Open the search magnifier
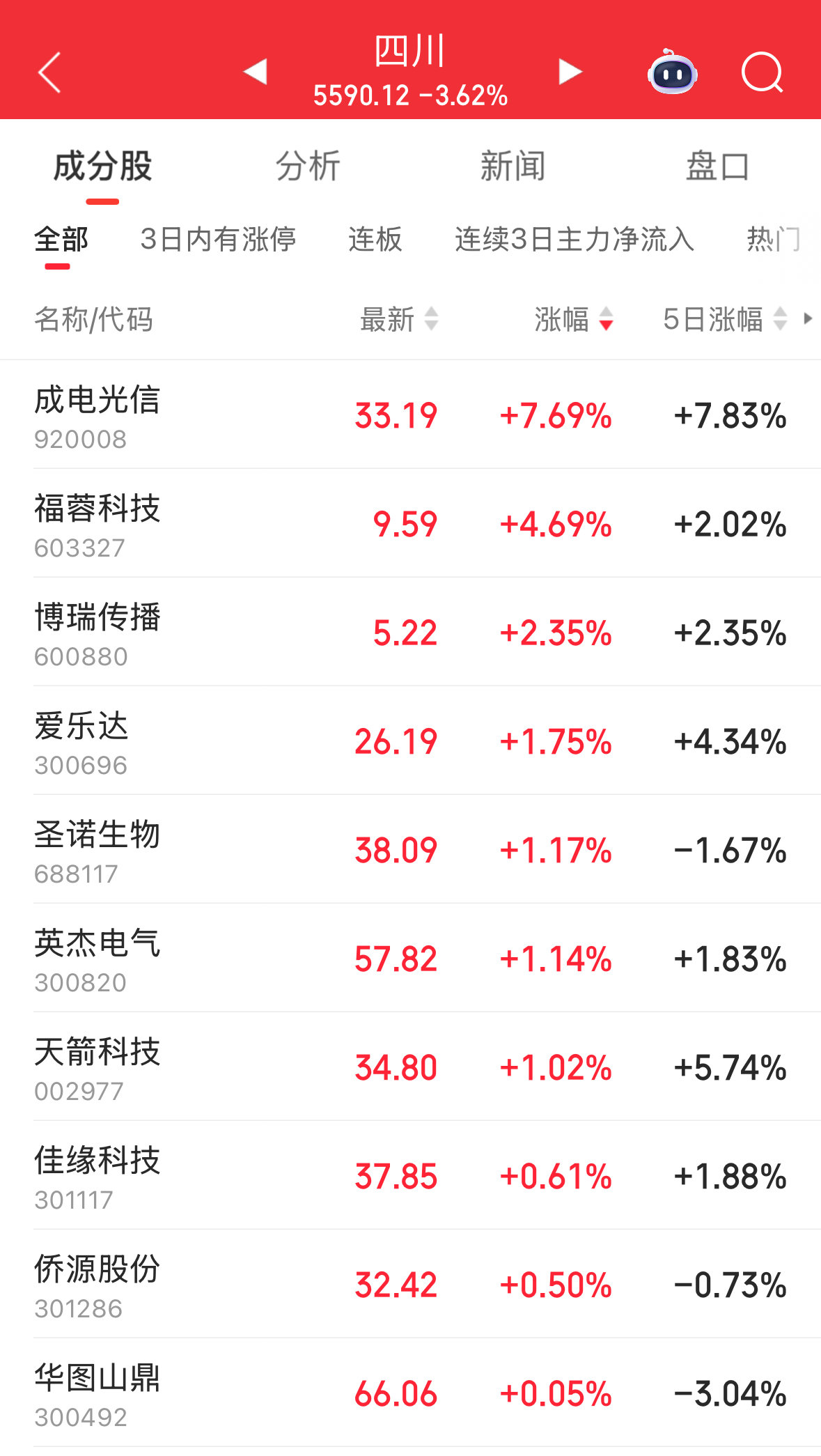Image resolution: width=821 pixels, height=1456 pixels. point(762,72)
